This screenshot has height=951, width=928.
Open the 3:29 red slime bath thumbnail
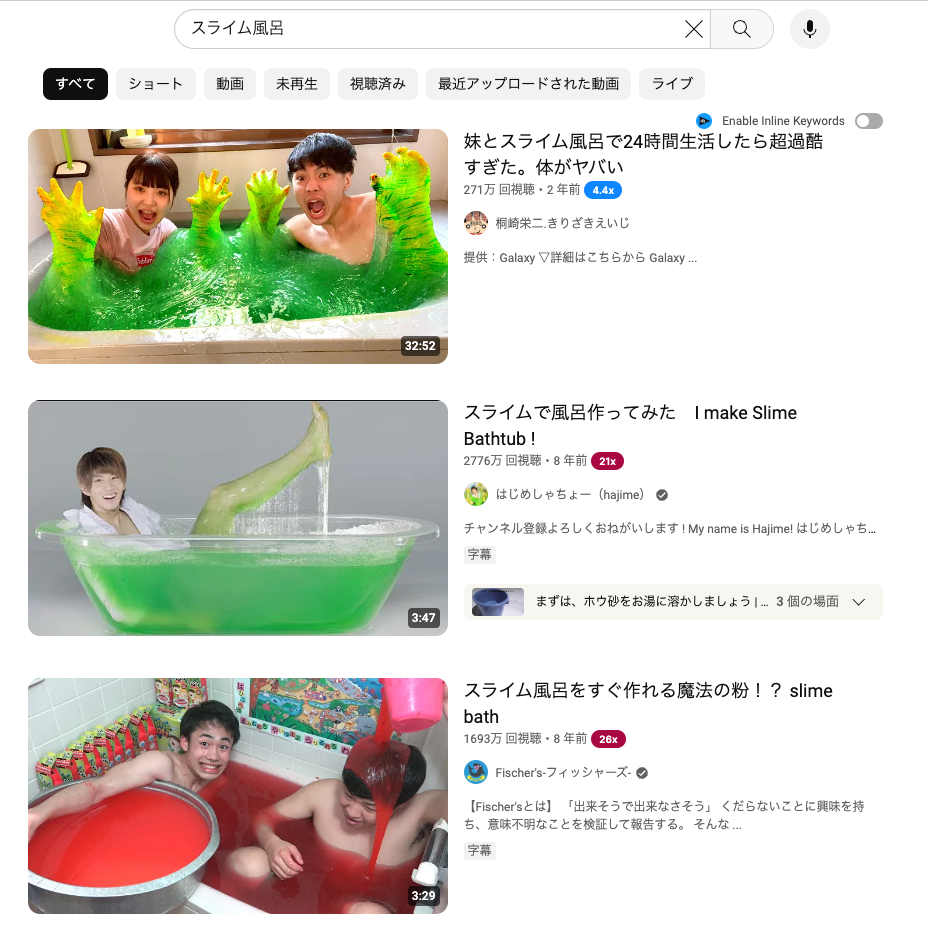click(x=238, y=796)
